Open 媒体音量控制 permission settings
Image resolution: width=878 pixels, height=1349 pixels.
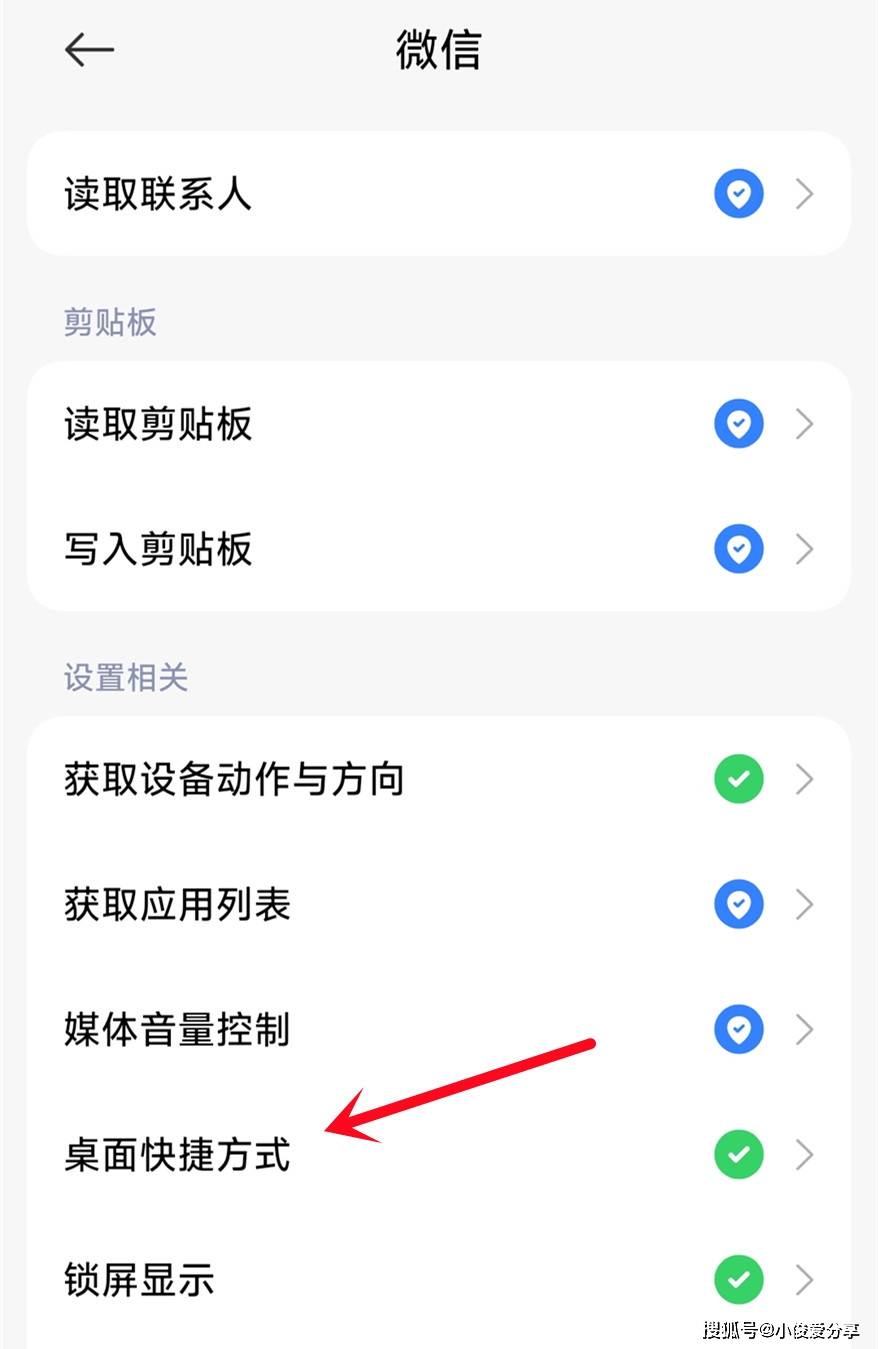tap(438, 1029)
